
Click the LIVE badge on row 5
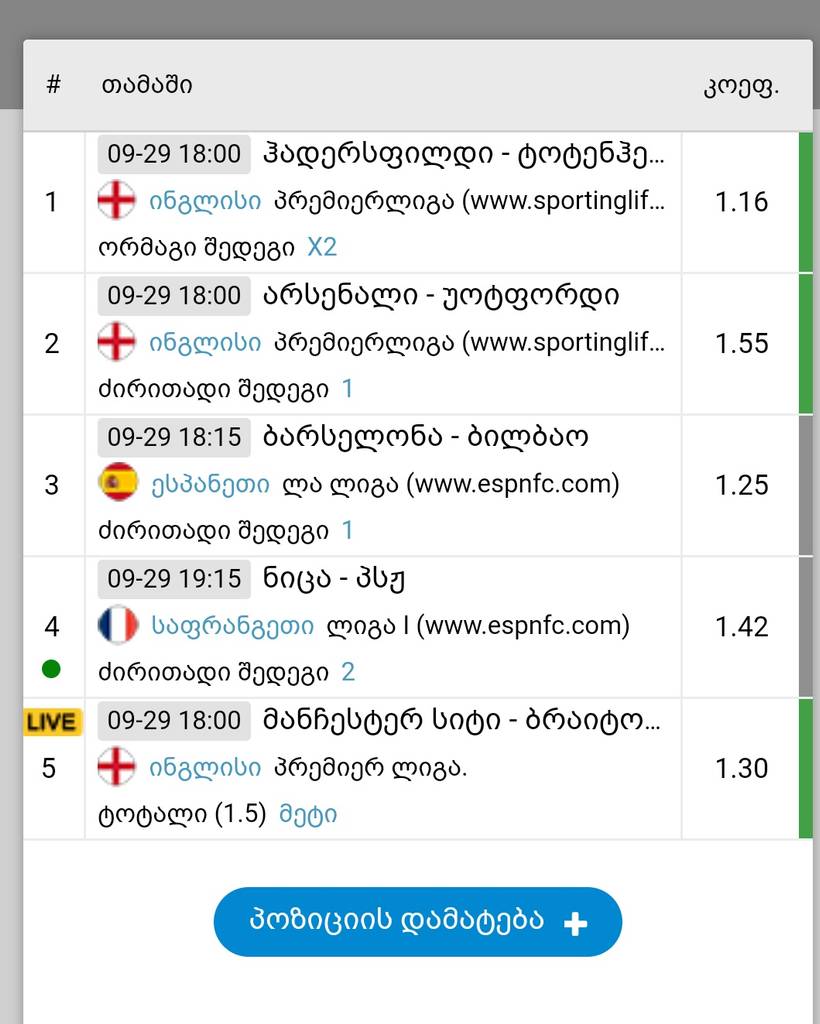(x=51, y=722)
